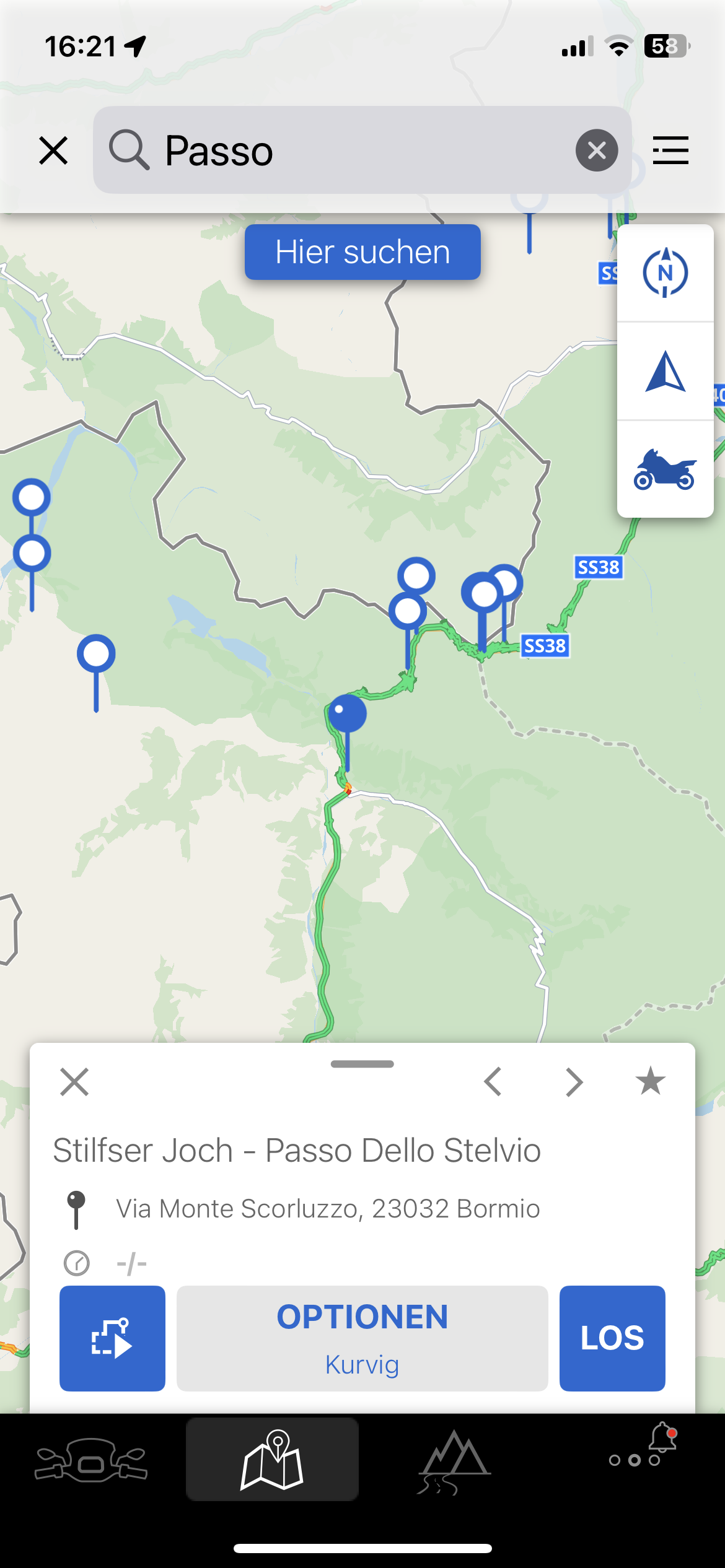The height and width of the screenshot is (1568, 725).
Task: Clear the Passo search text
Action: [596, 150]
